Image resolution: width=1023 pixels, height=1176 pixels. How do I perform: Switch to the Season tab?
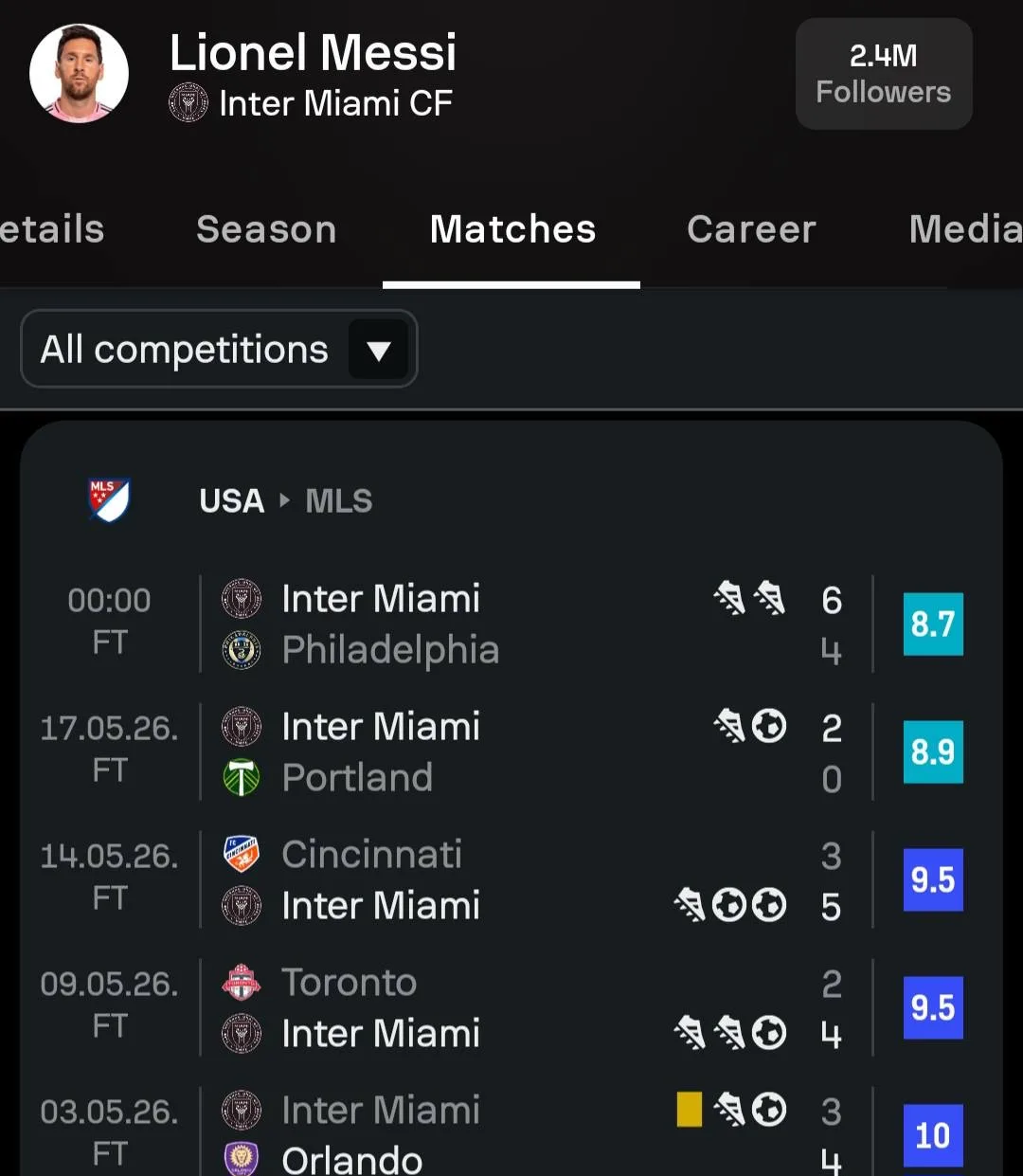[x=266, y=229]
